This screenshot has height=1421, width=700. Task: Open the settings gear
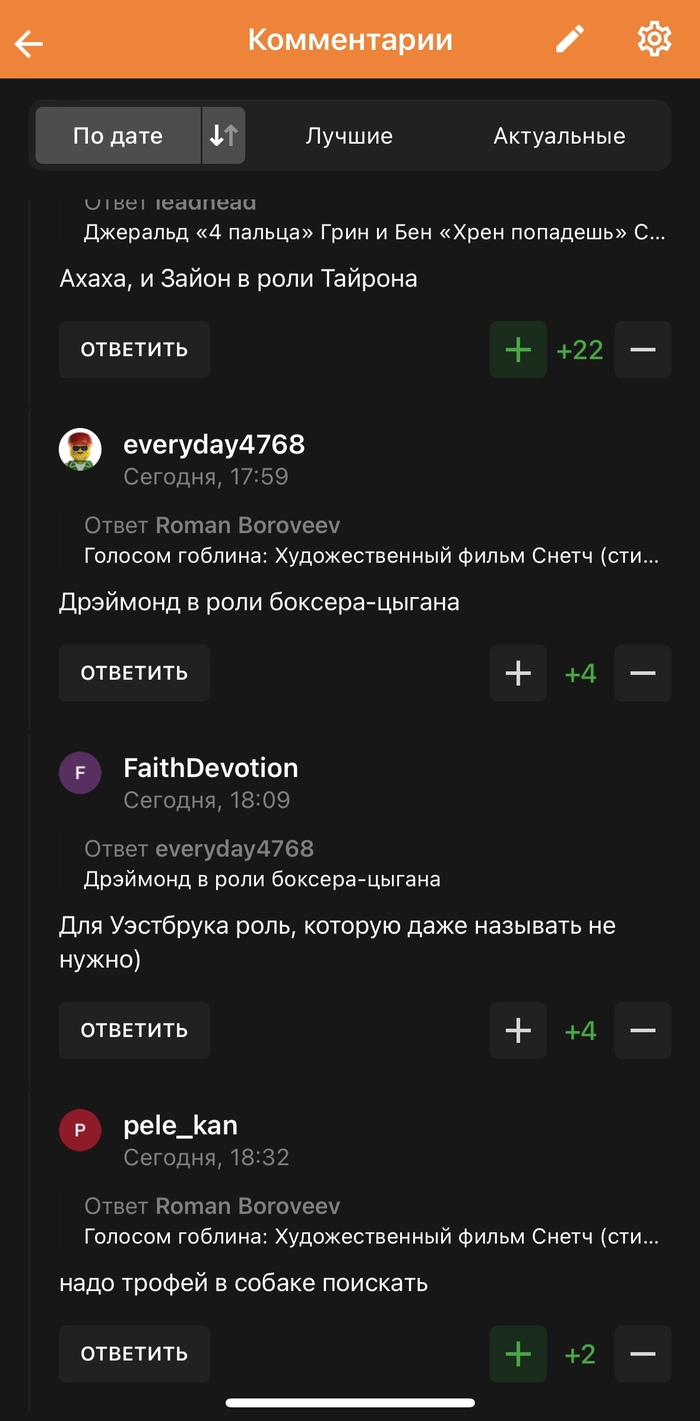click(654, 40)
